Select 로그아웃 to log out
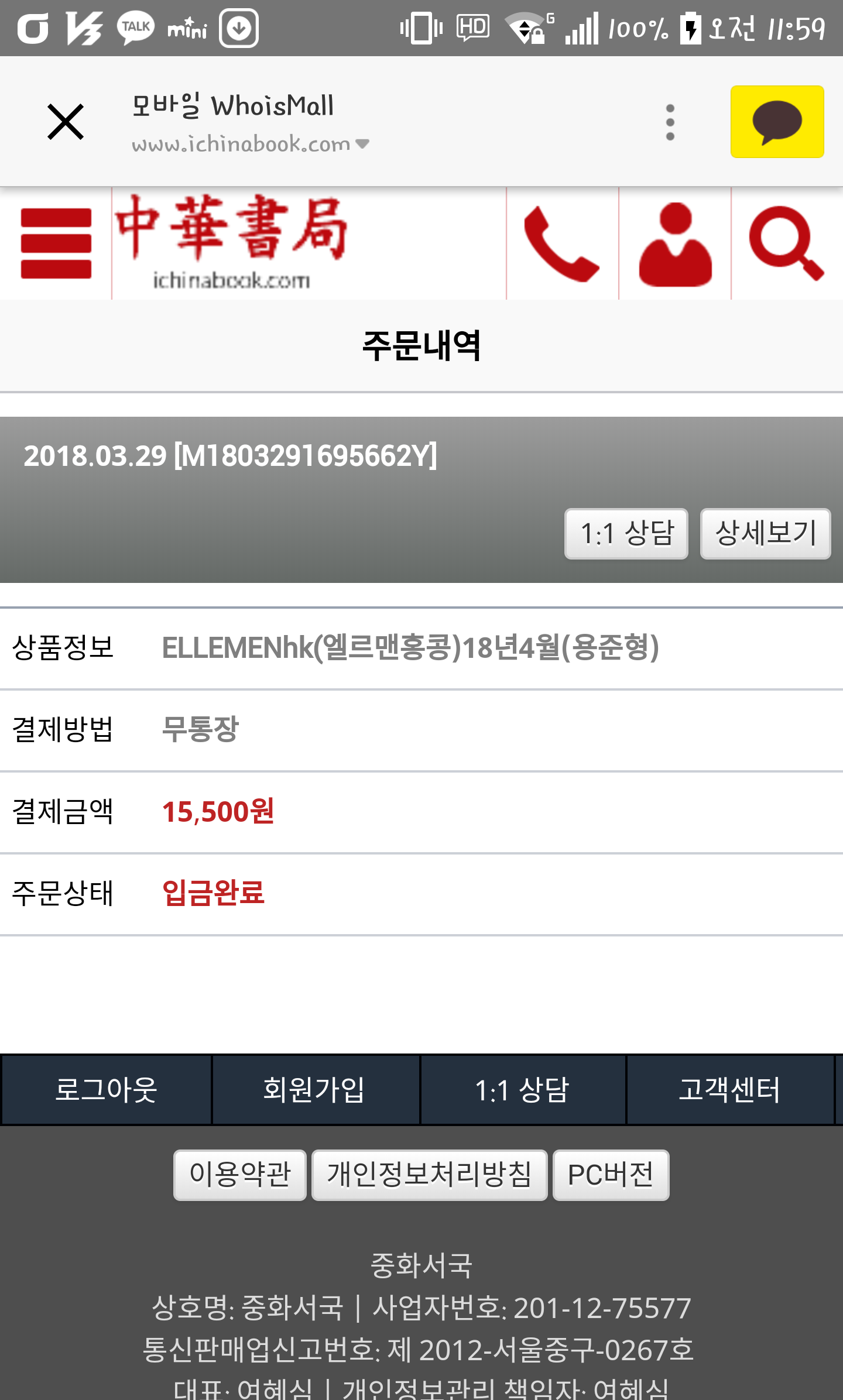 (106, 1090)
